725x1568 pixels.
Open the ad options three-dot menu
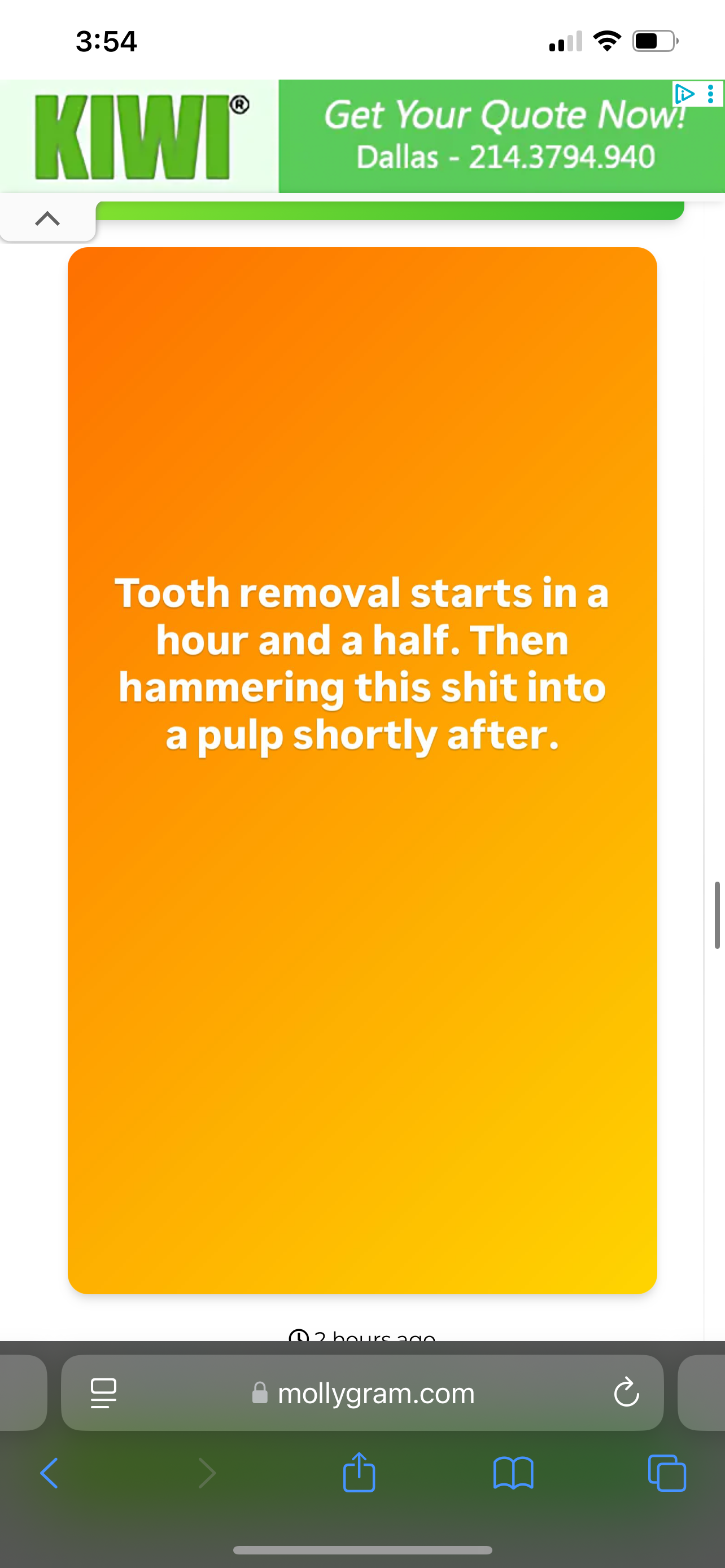710,94
